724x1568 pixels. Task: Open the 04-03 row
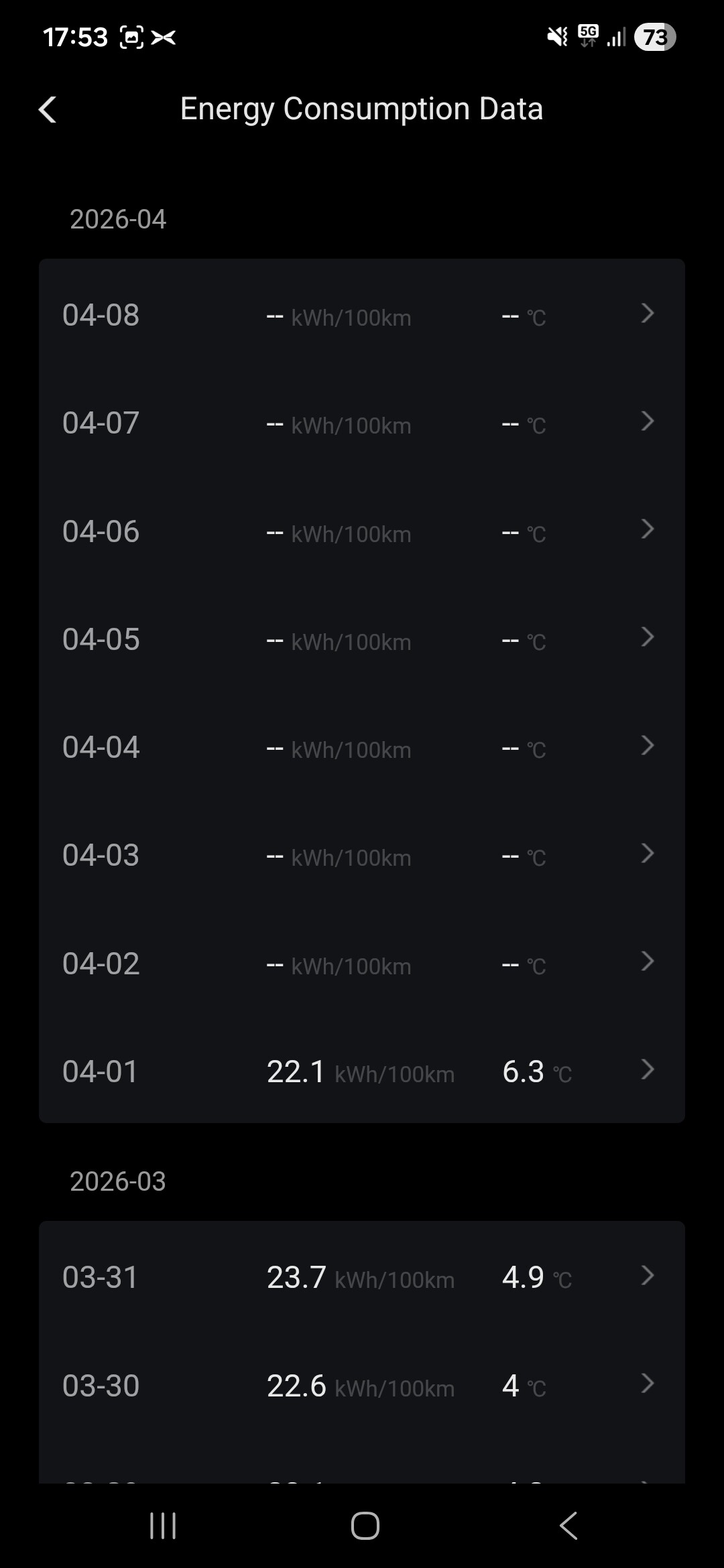362,856
